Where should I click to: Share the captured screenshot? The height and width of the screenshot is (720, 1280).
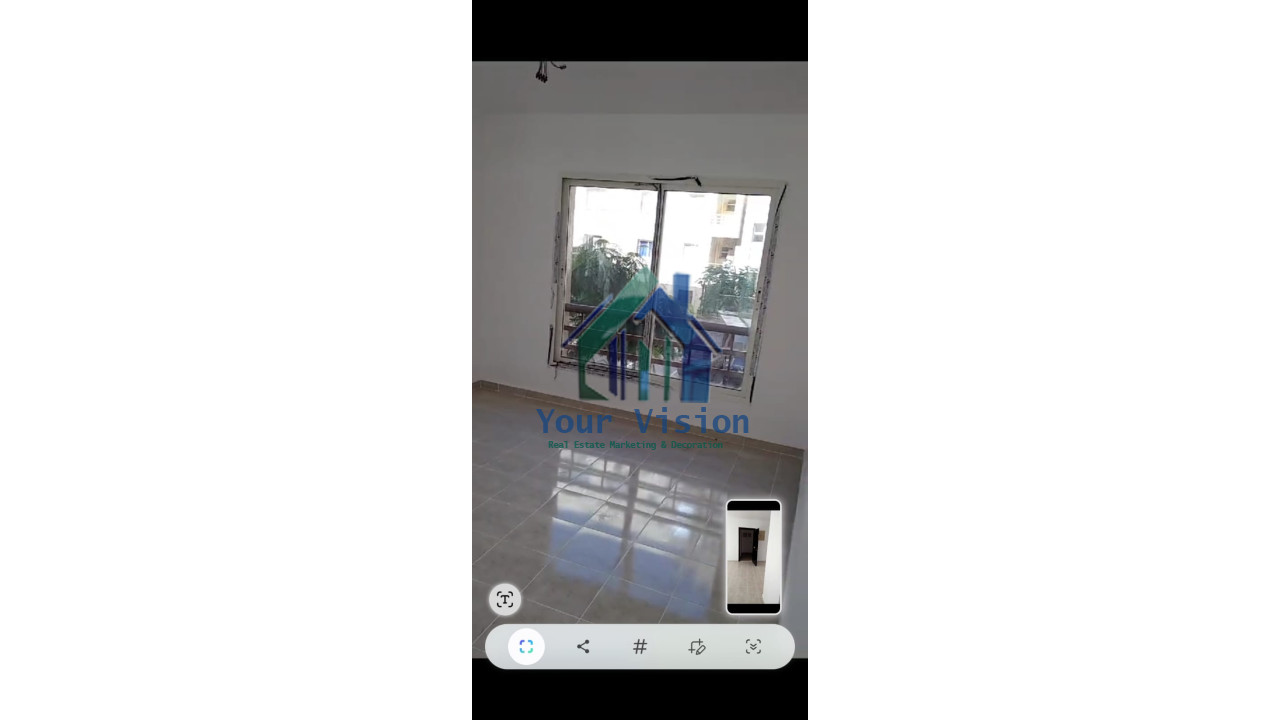[583, 647]
